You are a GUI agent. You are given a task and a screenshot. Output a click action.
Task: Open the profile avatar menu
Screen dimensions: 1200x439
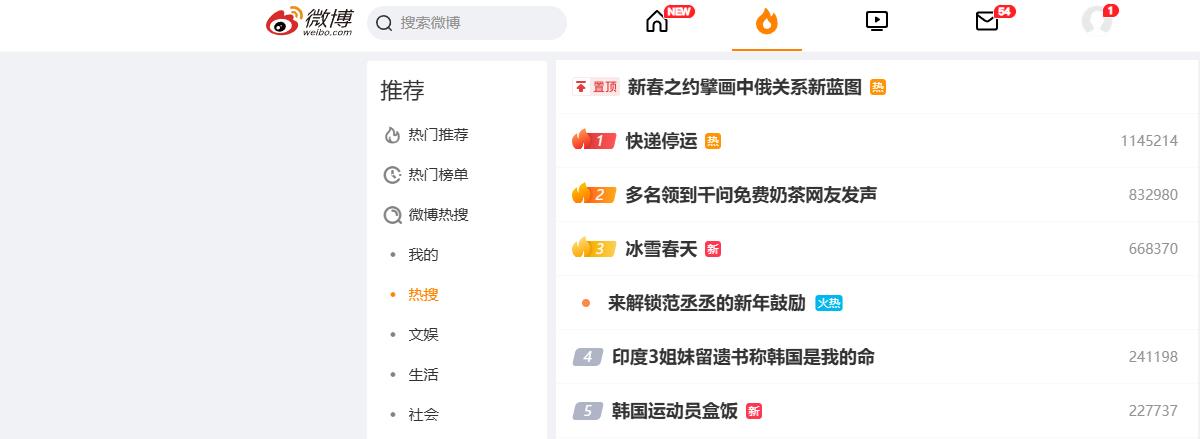[x=1097, y=21]
